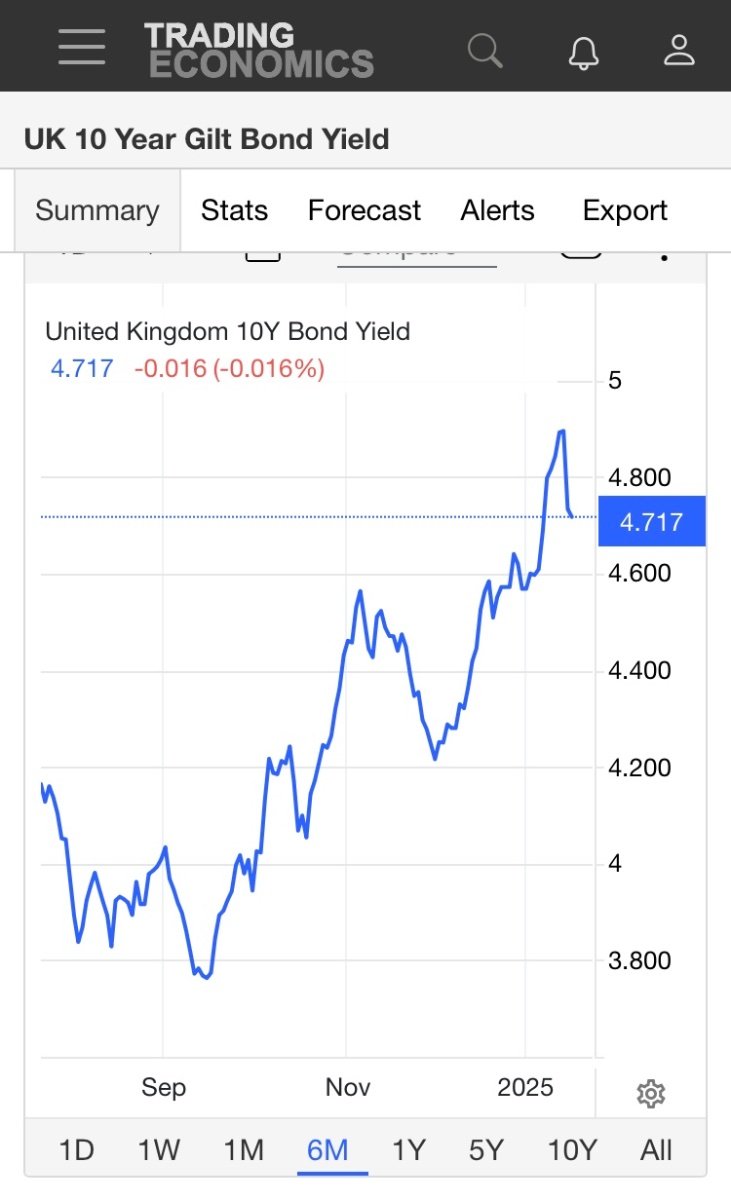Open chart settings gear
731x1200 pixels.
(650, 1094)
